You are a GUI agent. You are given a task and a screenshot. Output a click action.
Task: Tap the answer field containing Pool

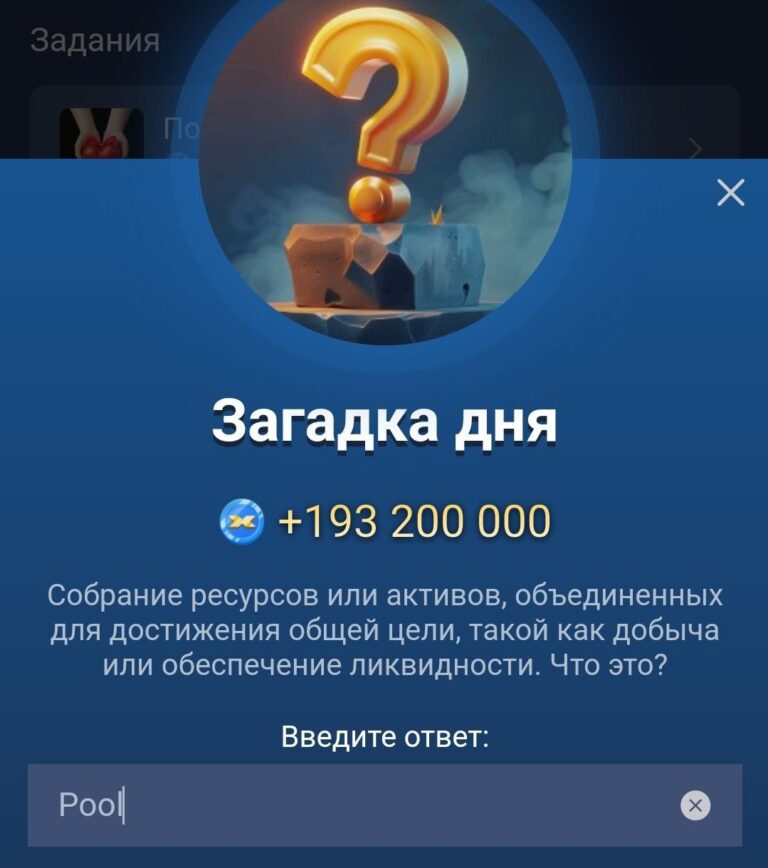pos(350,805)
